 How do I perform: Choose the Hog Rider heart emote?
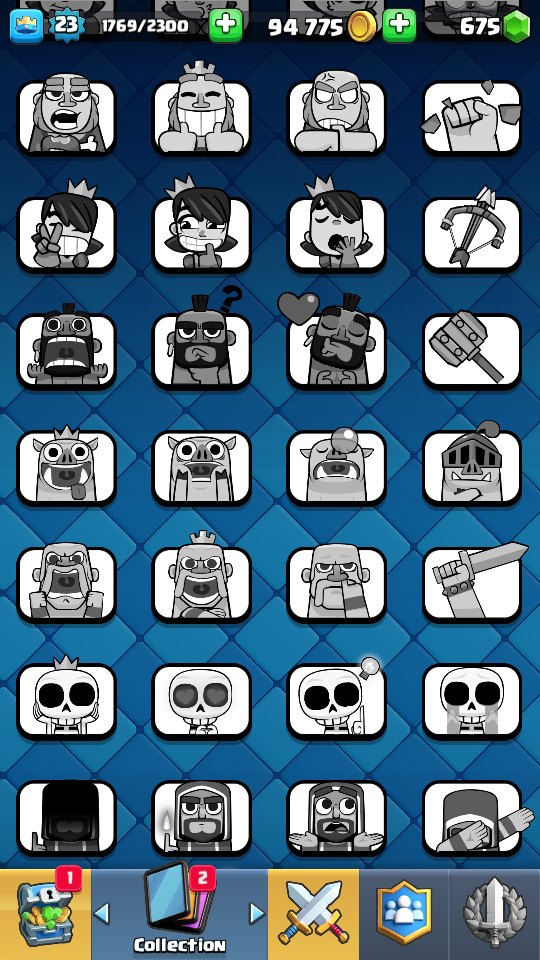click(x=337, y=348)
